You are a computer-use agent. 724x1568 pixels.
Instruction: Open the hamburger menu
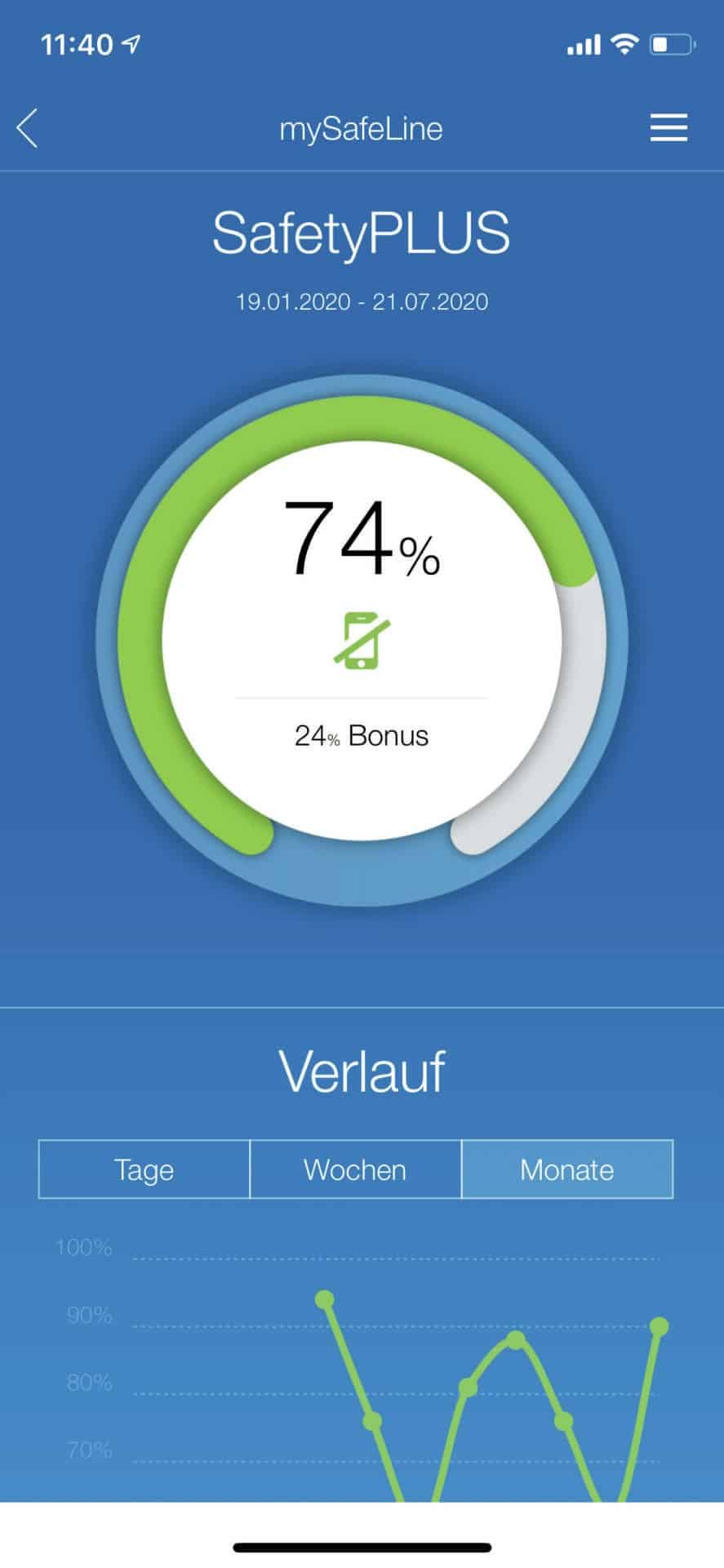pos(668,128)
